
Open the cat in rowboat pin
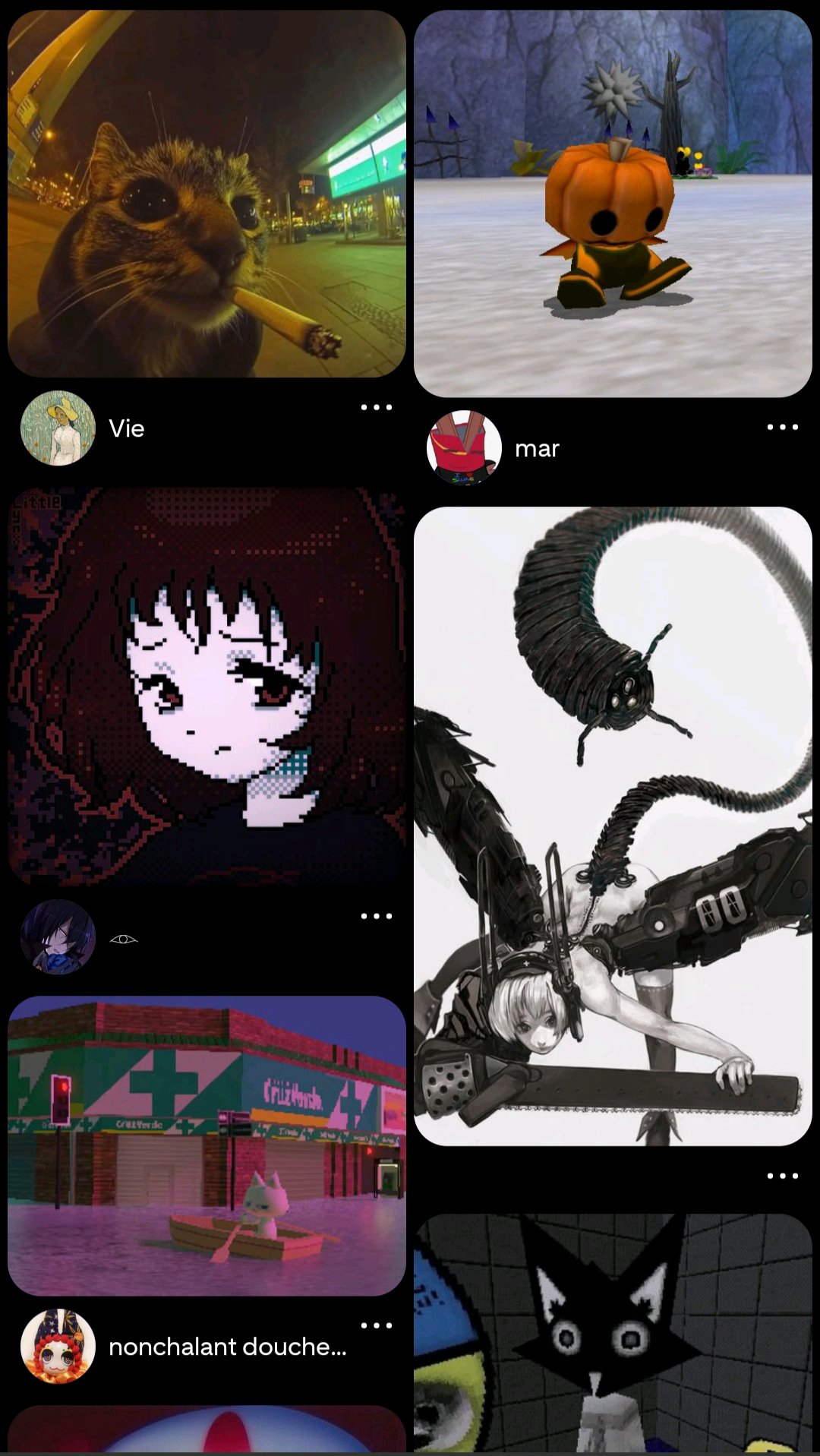click(x=207, y=1145)
